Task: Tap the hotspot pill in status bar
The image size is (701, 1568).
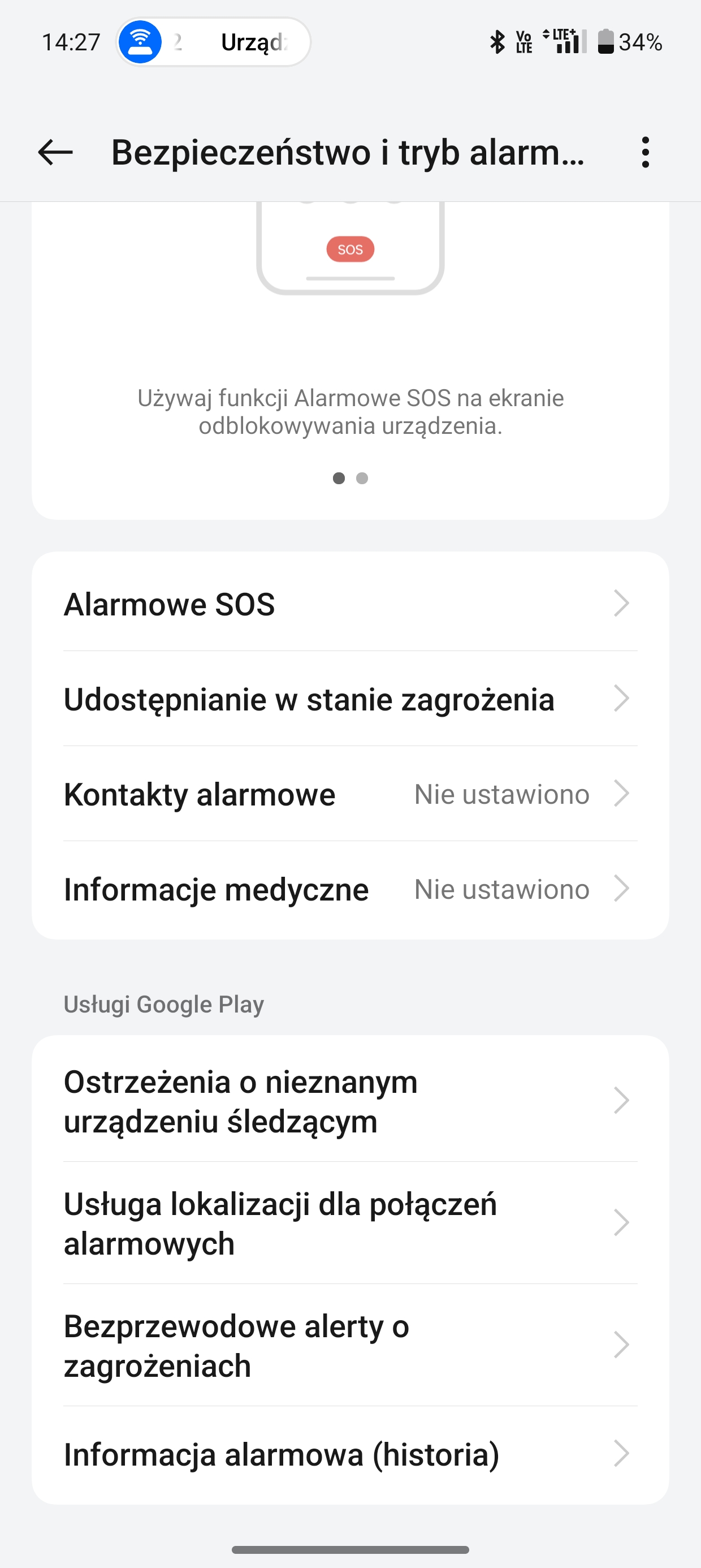Action: click(x=213, y=42)
